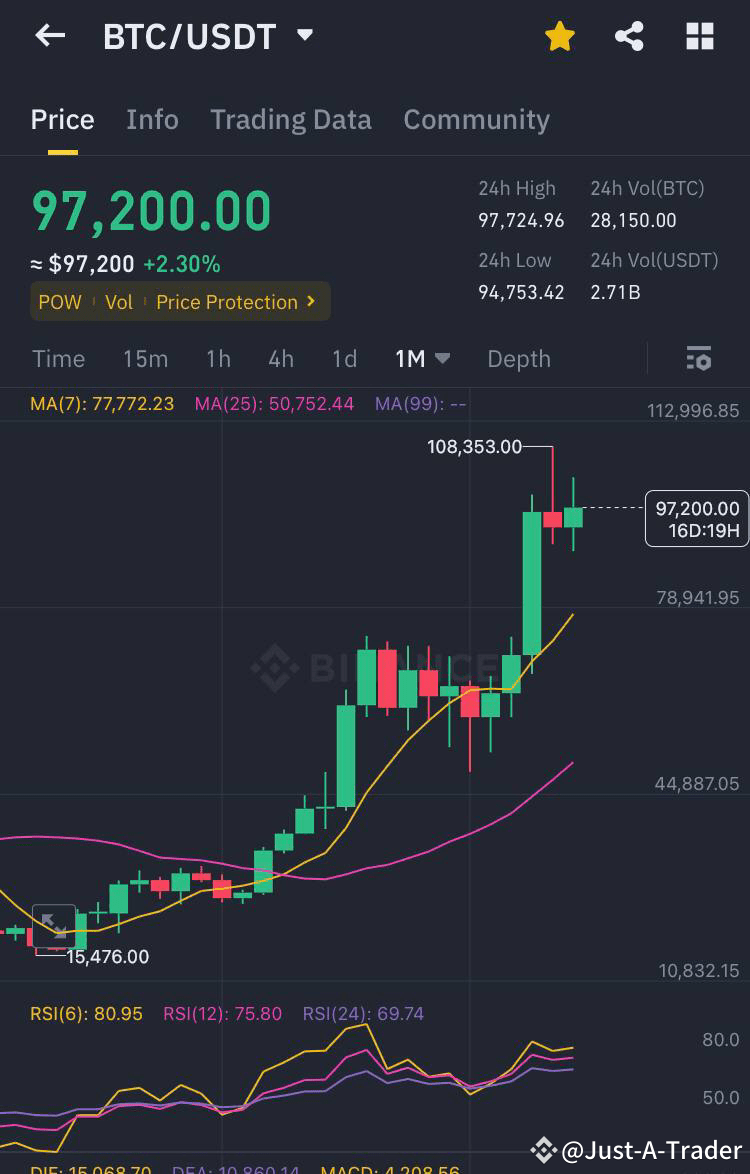Open the Depth view
The image size is (750, 1174).
tap(518, 358)
